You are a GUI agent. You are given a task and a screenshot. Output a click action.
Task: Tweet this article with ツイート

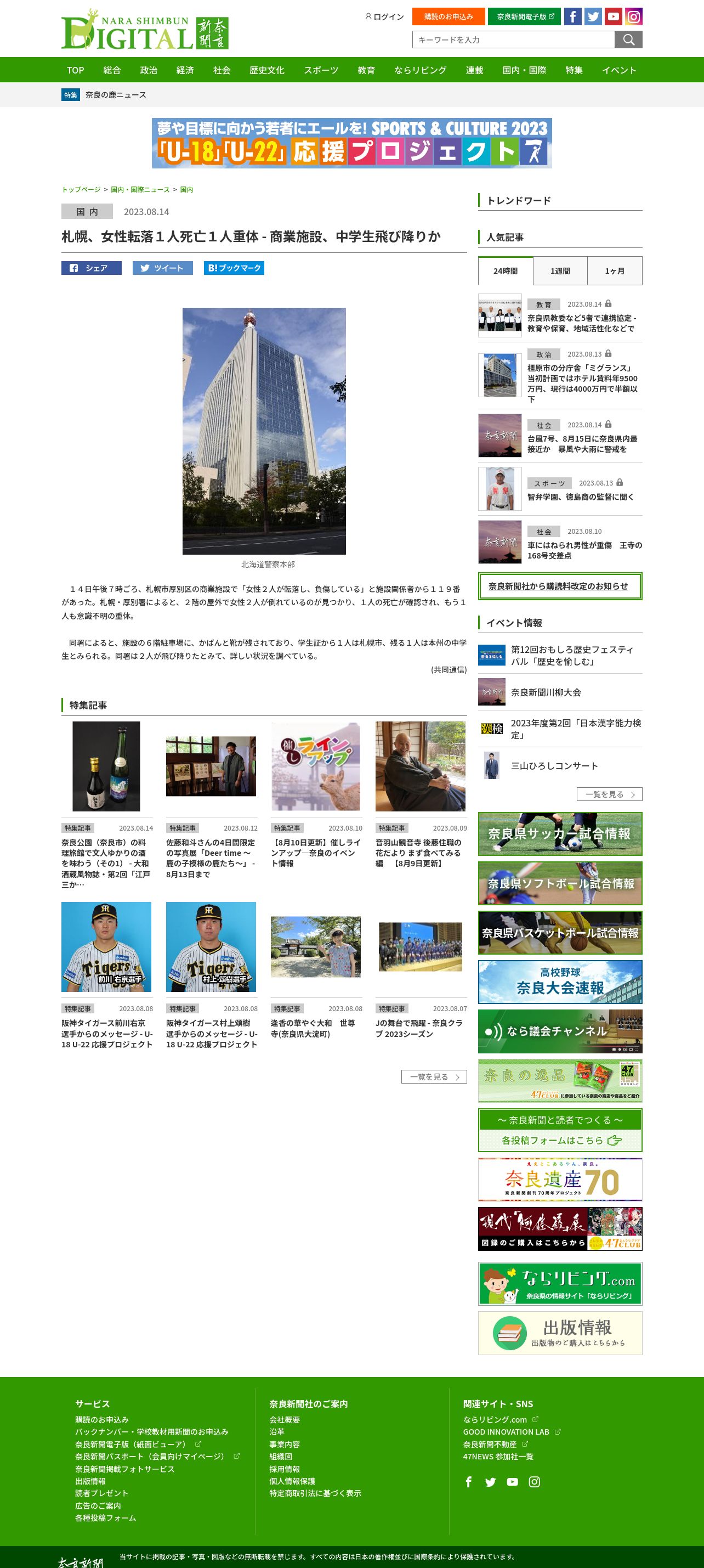point(162,268)
